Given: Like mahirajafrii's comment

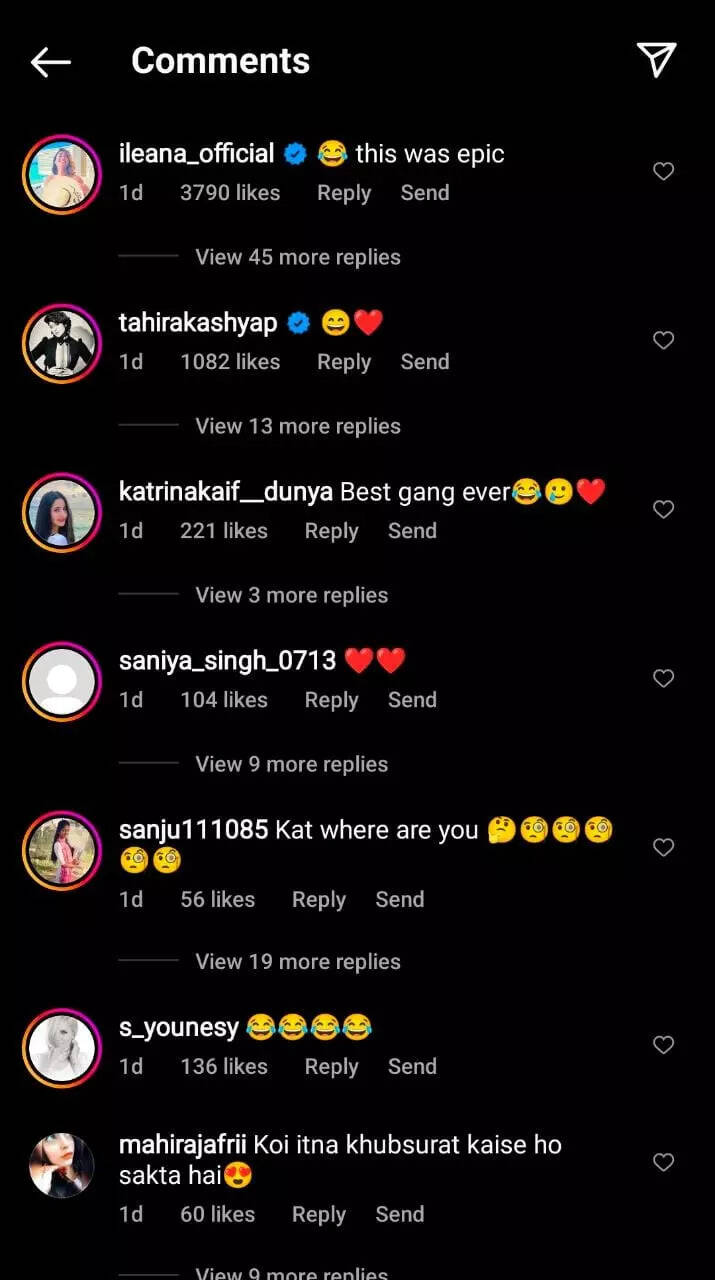Looking at the screenshot, I should pos(663,1163).
